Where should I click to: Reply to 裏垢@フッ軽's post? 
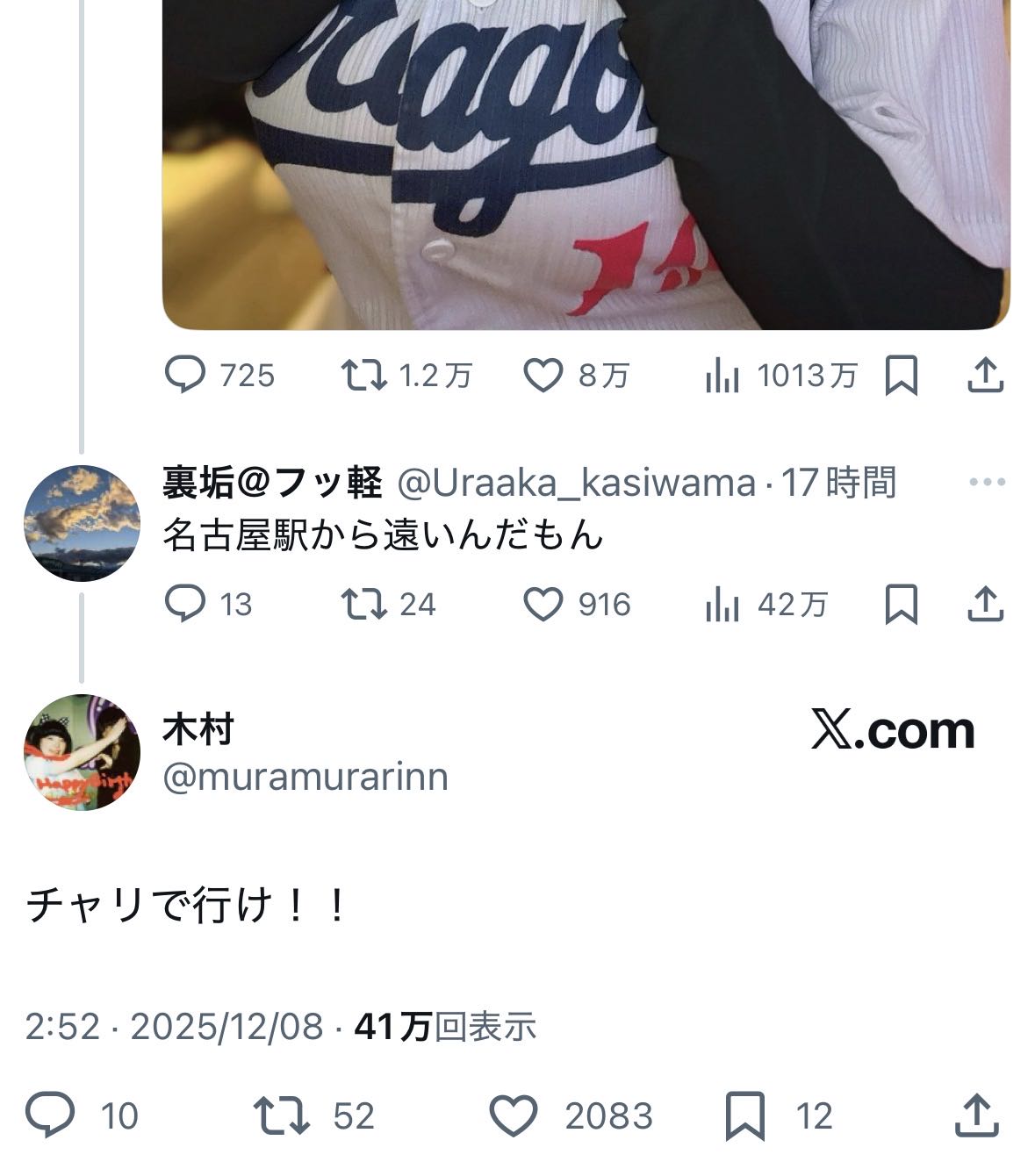185,604
